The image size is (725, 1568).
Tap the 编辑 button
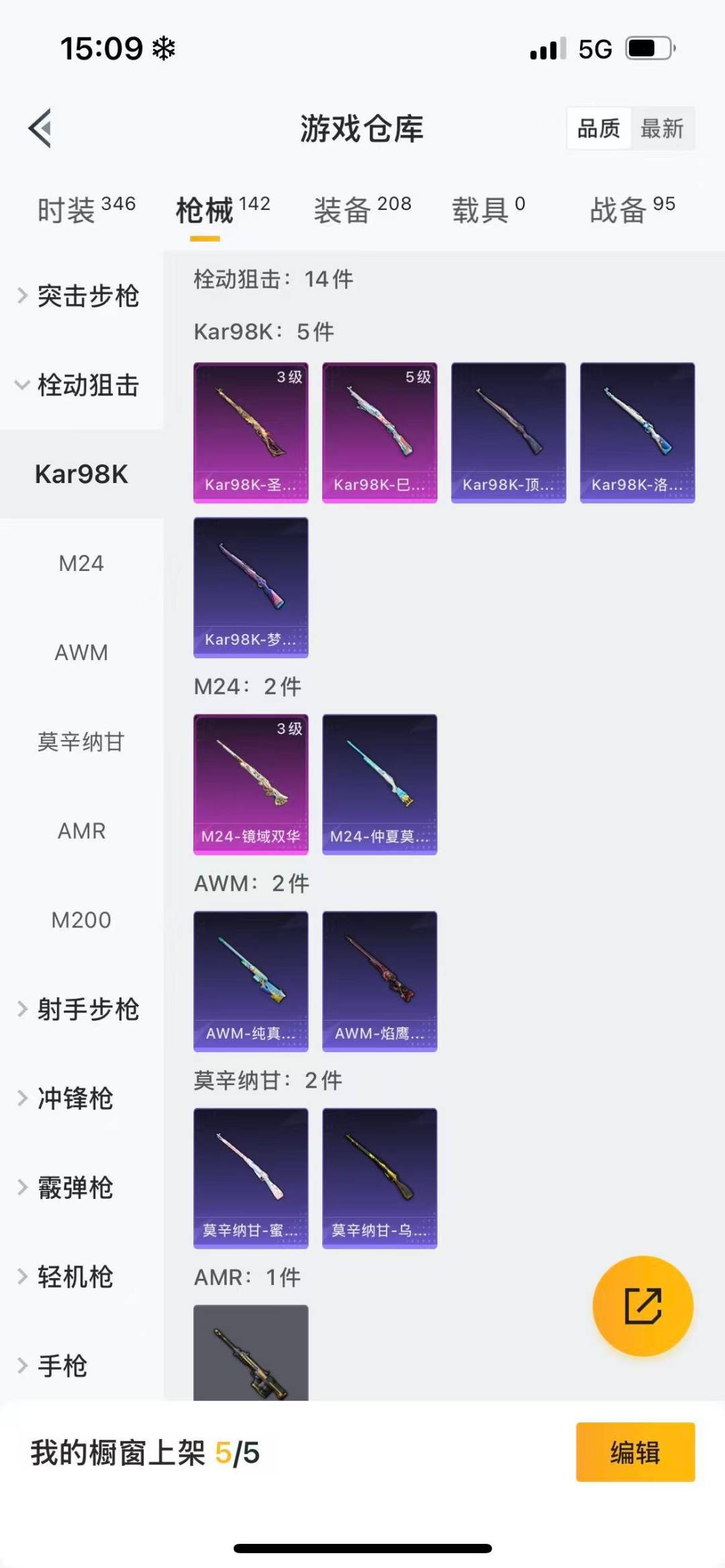pyautogui.click(x=635, y=1452)
